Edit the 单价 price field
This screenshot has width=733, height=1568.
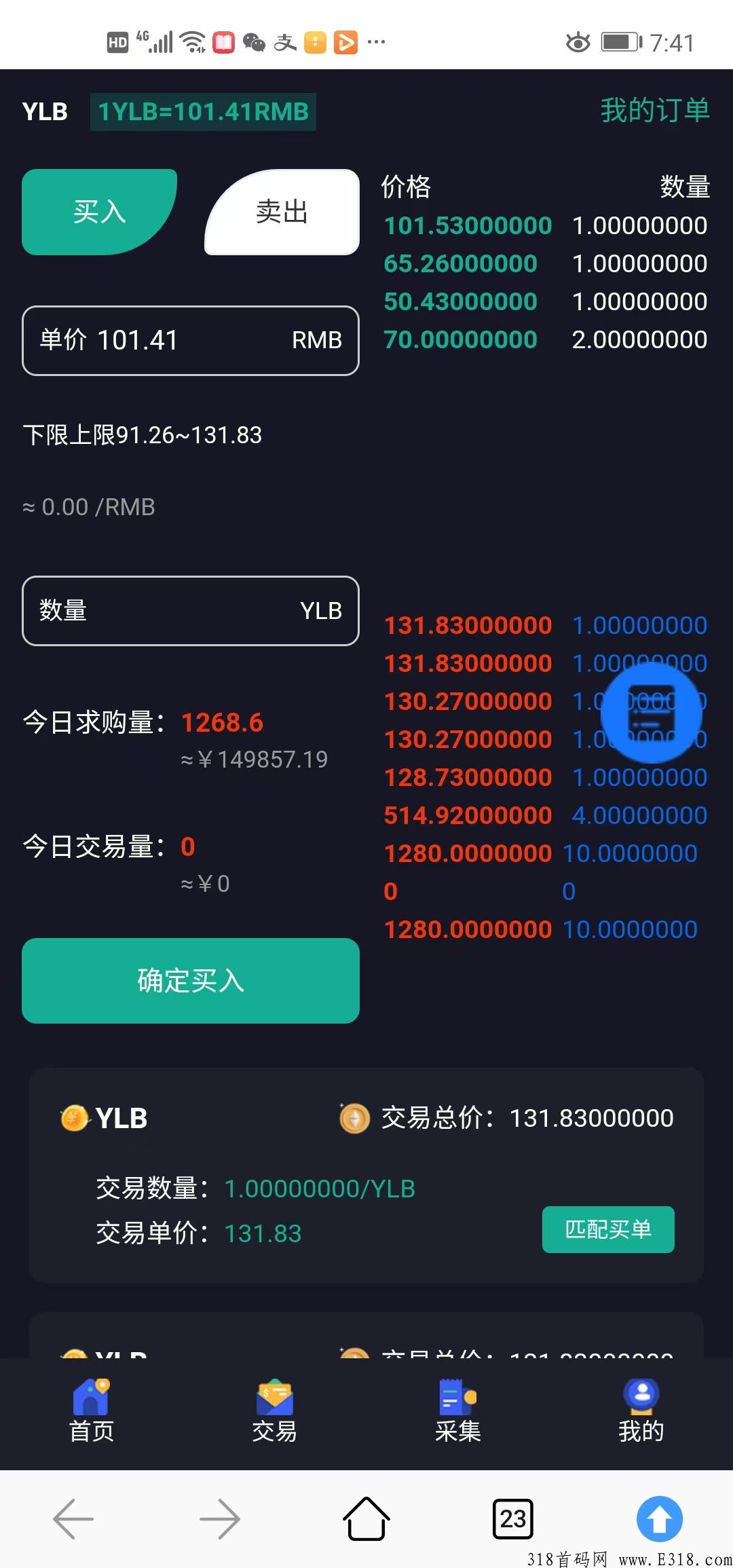click(x=191, y=340)
